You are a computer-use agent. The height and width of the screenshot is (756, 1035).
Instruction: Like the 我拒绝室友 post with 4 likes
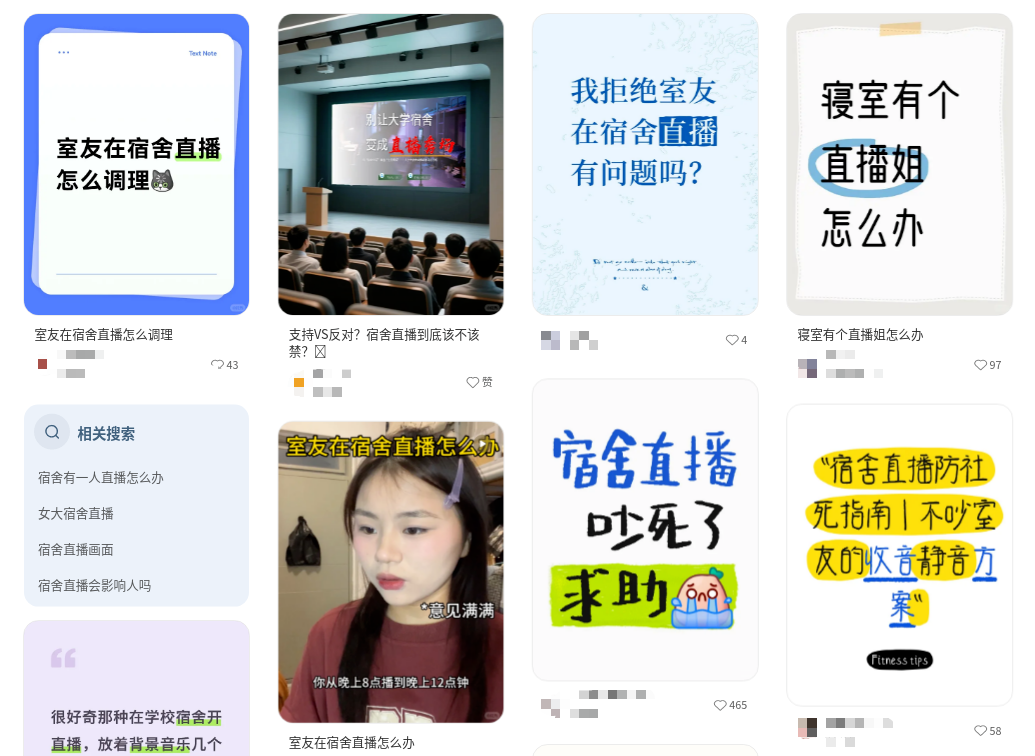click(x=732, y=340)
